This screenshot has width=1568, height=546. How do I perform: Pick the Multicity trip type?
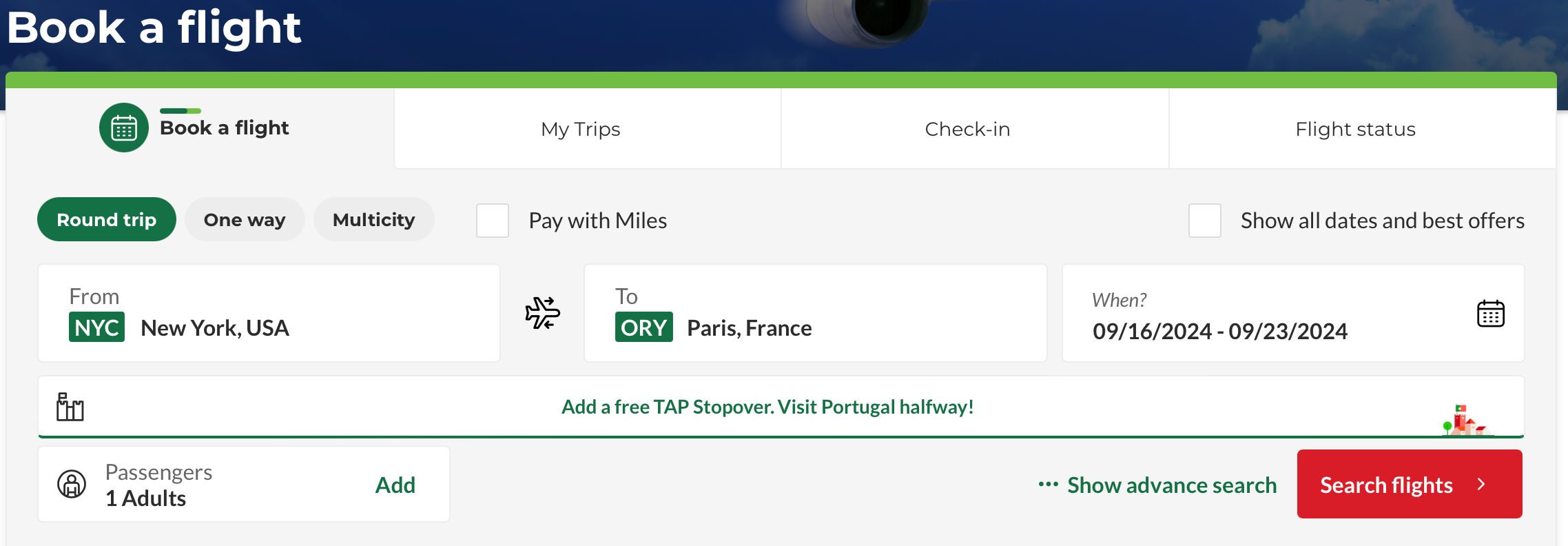(x=373, y=220)
